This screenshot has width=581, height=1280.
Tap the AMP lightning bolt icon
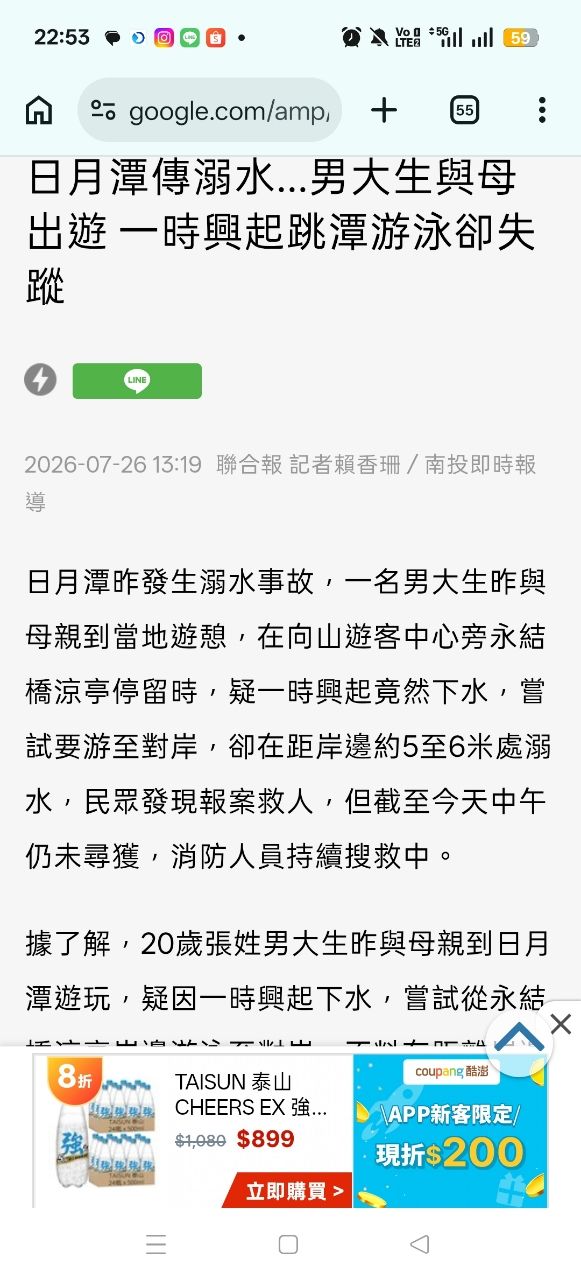click(x=40, y=380)
